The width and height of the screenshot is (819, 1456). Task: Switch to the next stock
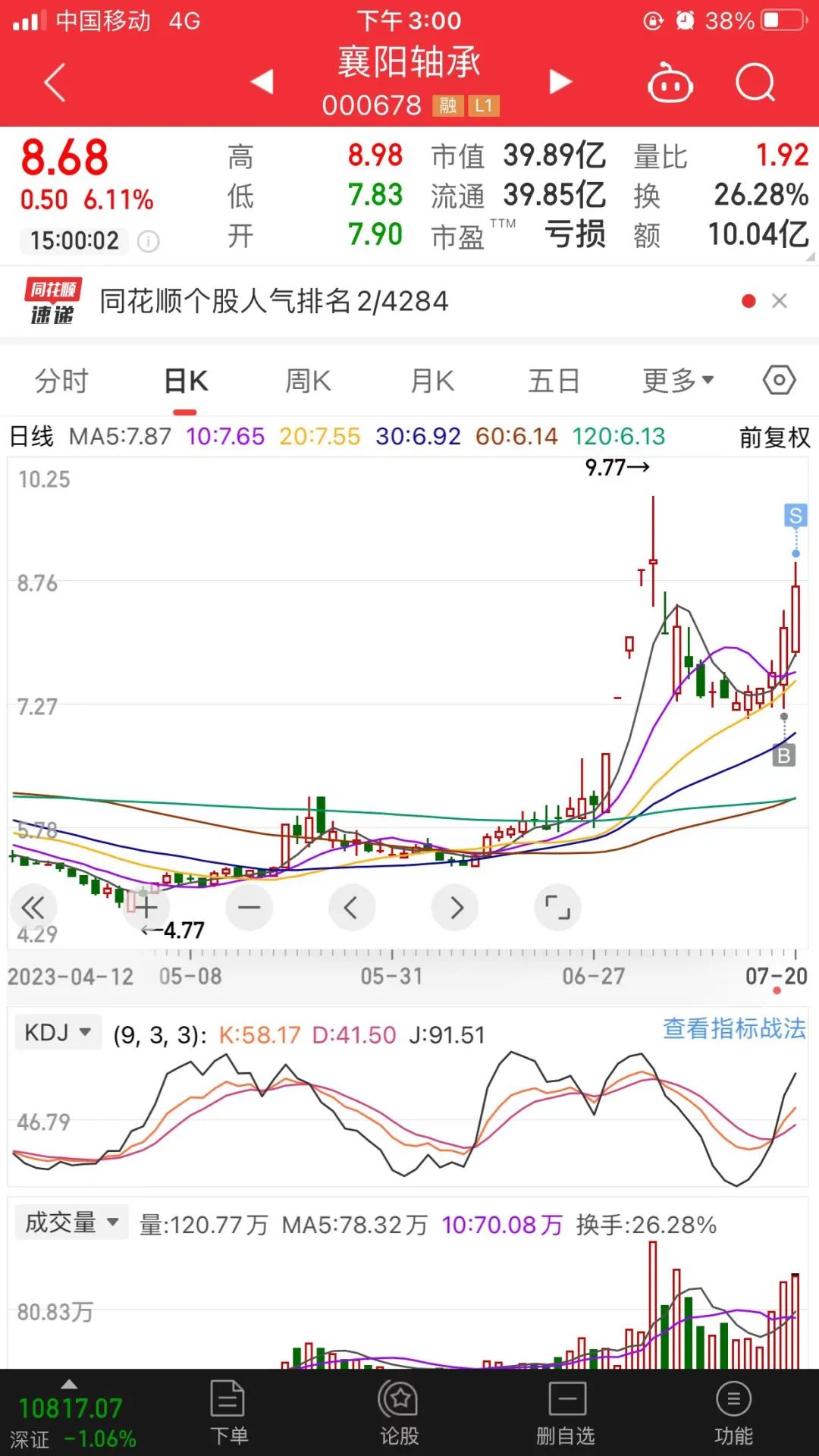560,82
